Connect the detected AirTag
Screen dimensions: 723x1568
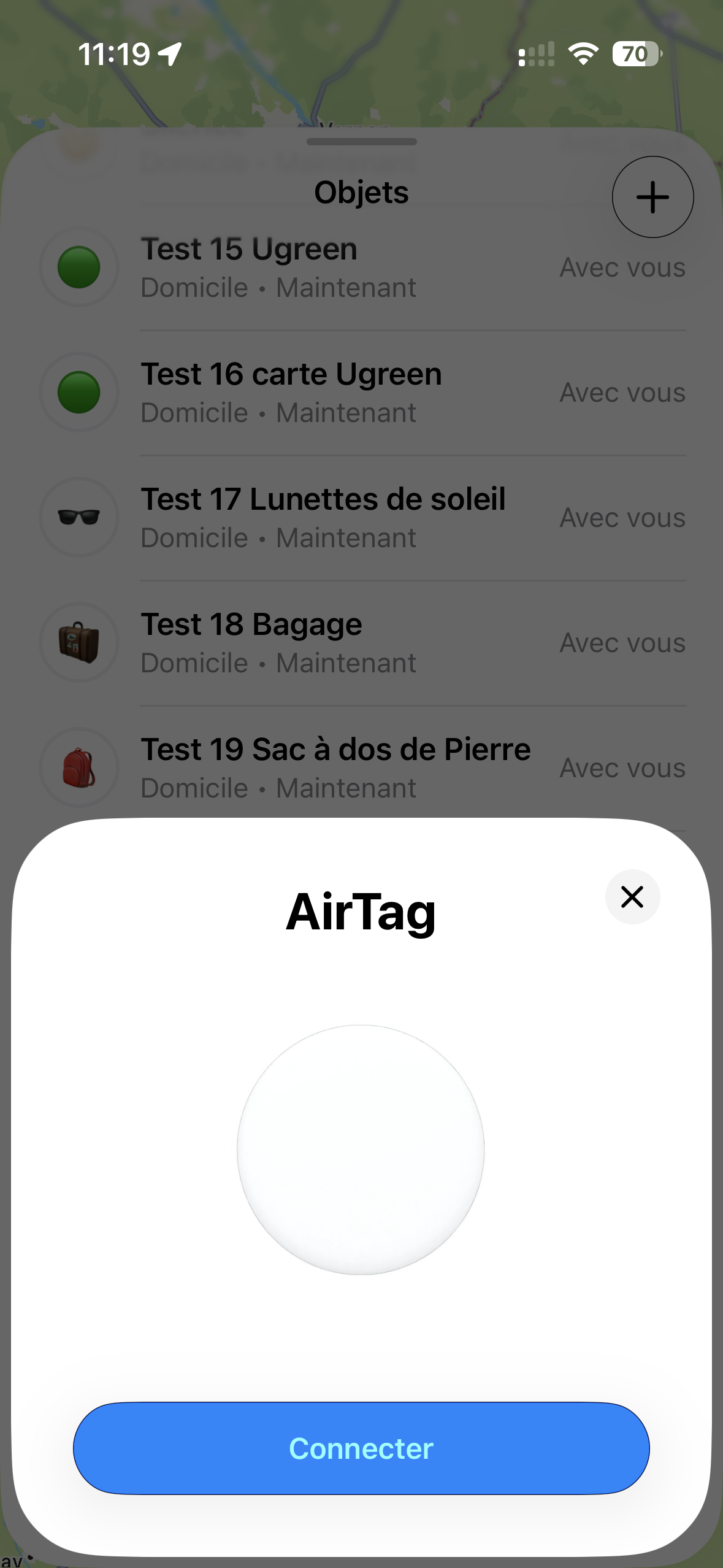point(361,1448)
